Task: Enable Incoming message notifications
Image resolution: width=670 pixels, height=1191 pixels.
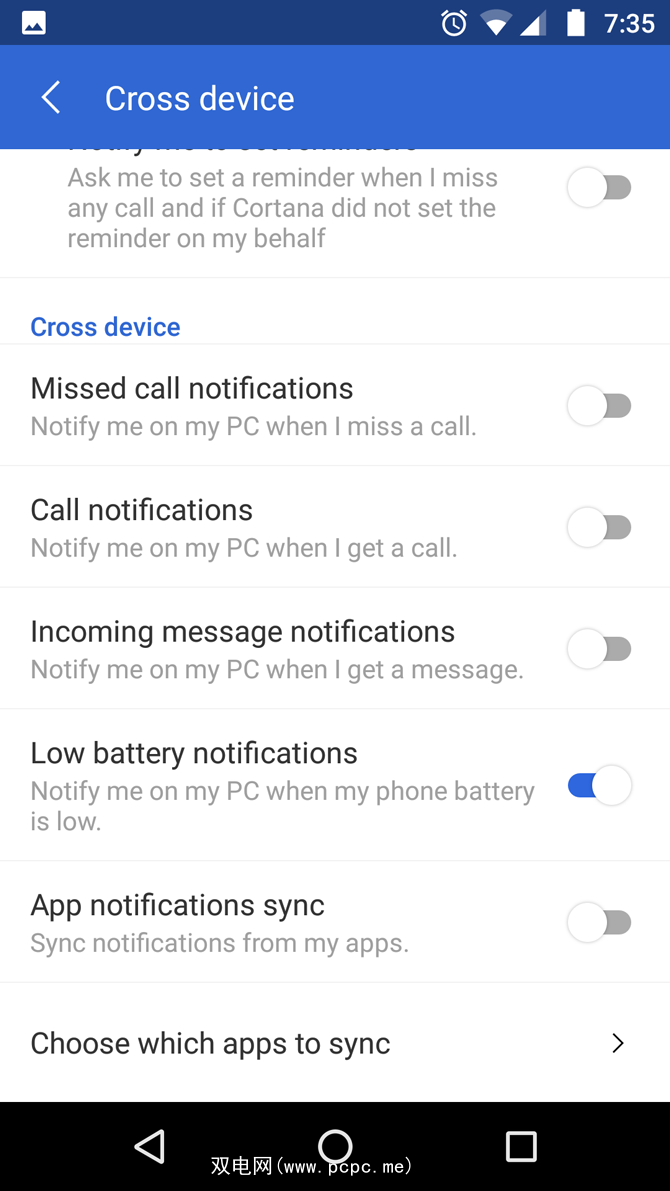Action: tap(599, 649)
